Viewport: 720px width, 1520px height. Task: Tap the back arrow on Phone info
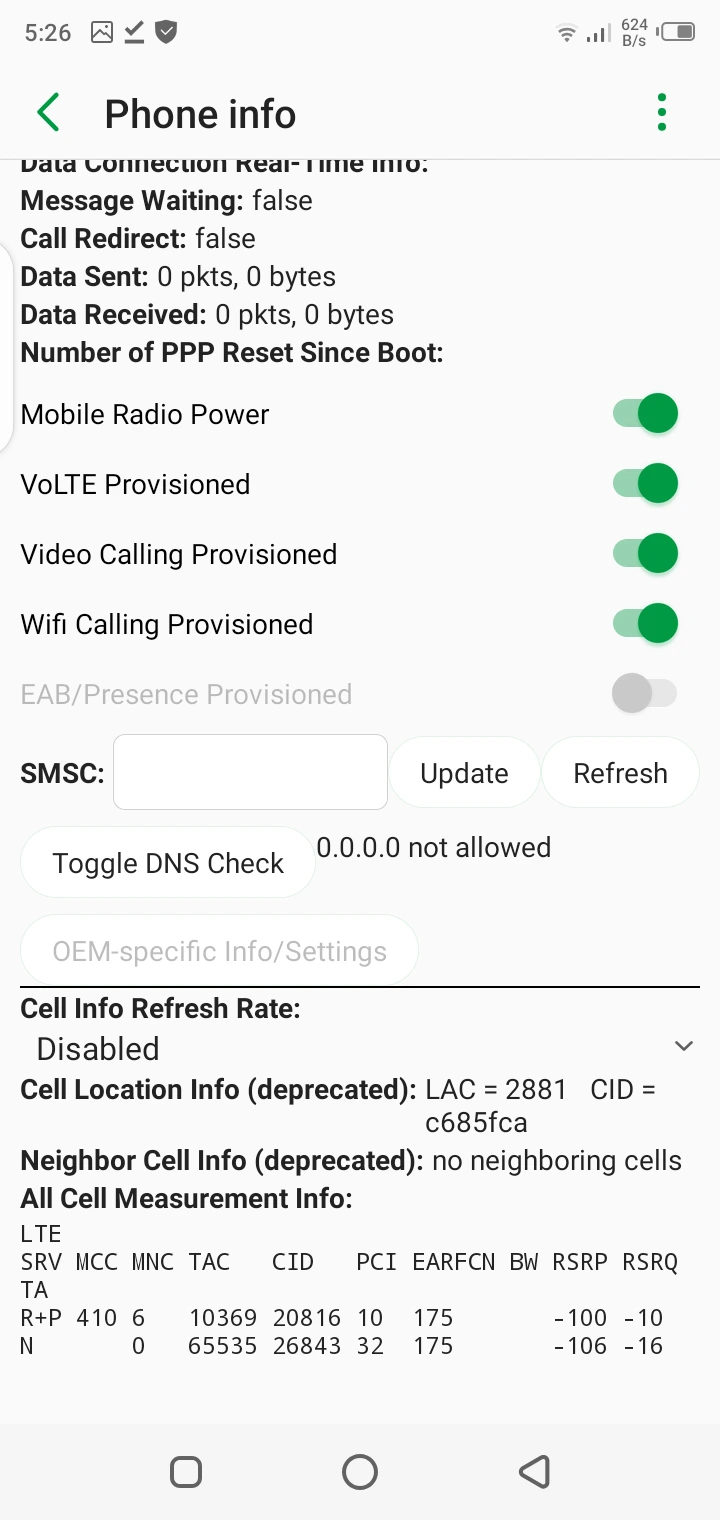pos(47,112)
